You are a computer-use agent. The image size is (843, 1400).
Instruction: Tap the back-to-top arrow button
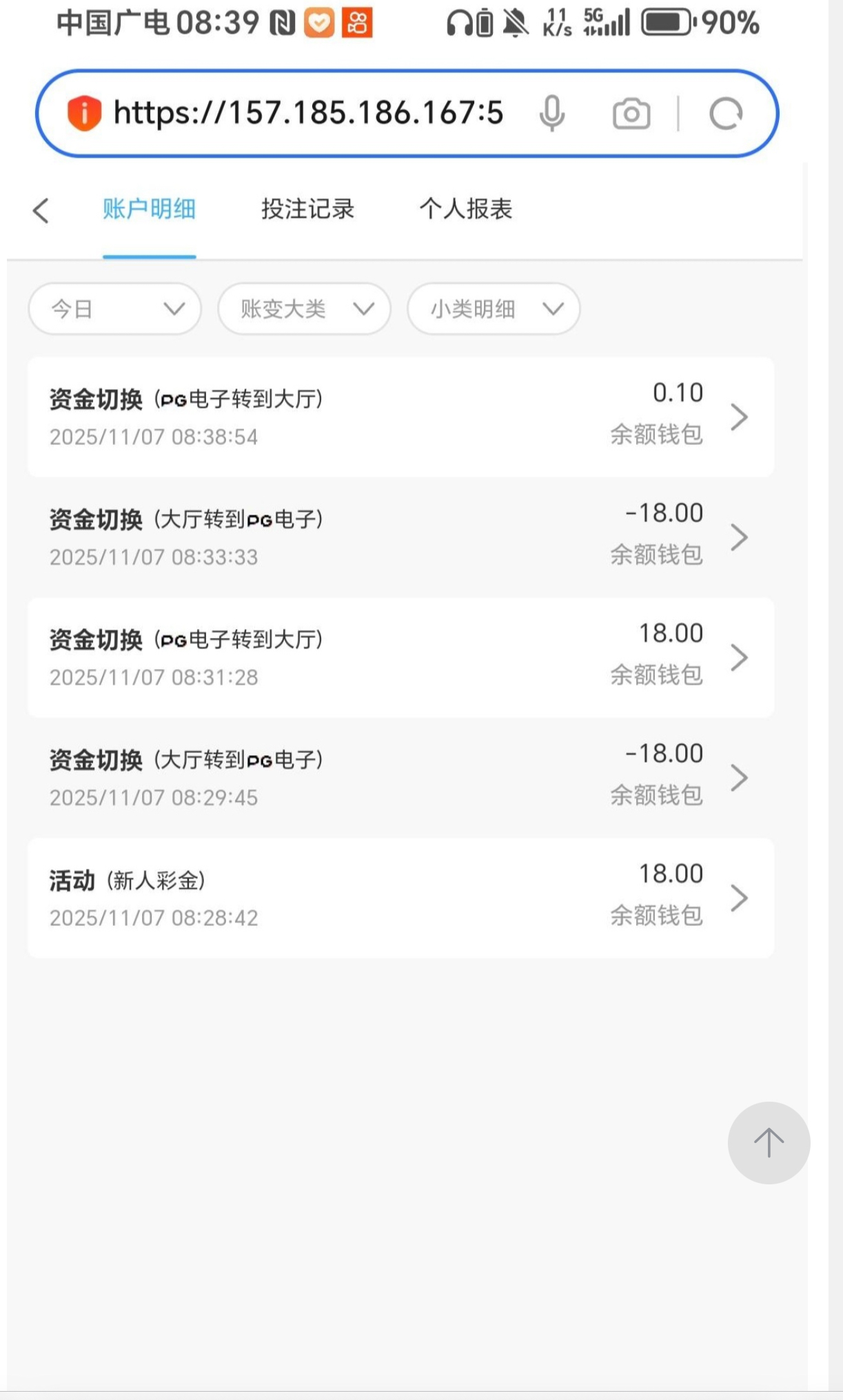tap(769, 1142)
